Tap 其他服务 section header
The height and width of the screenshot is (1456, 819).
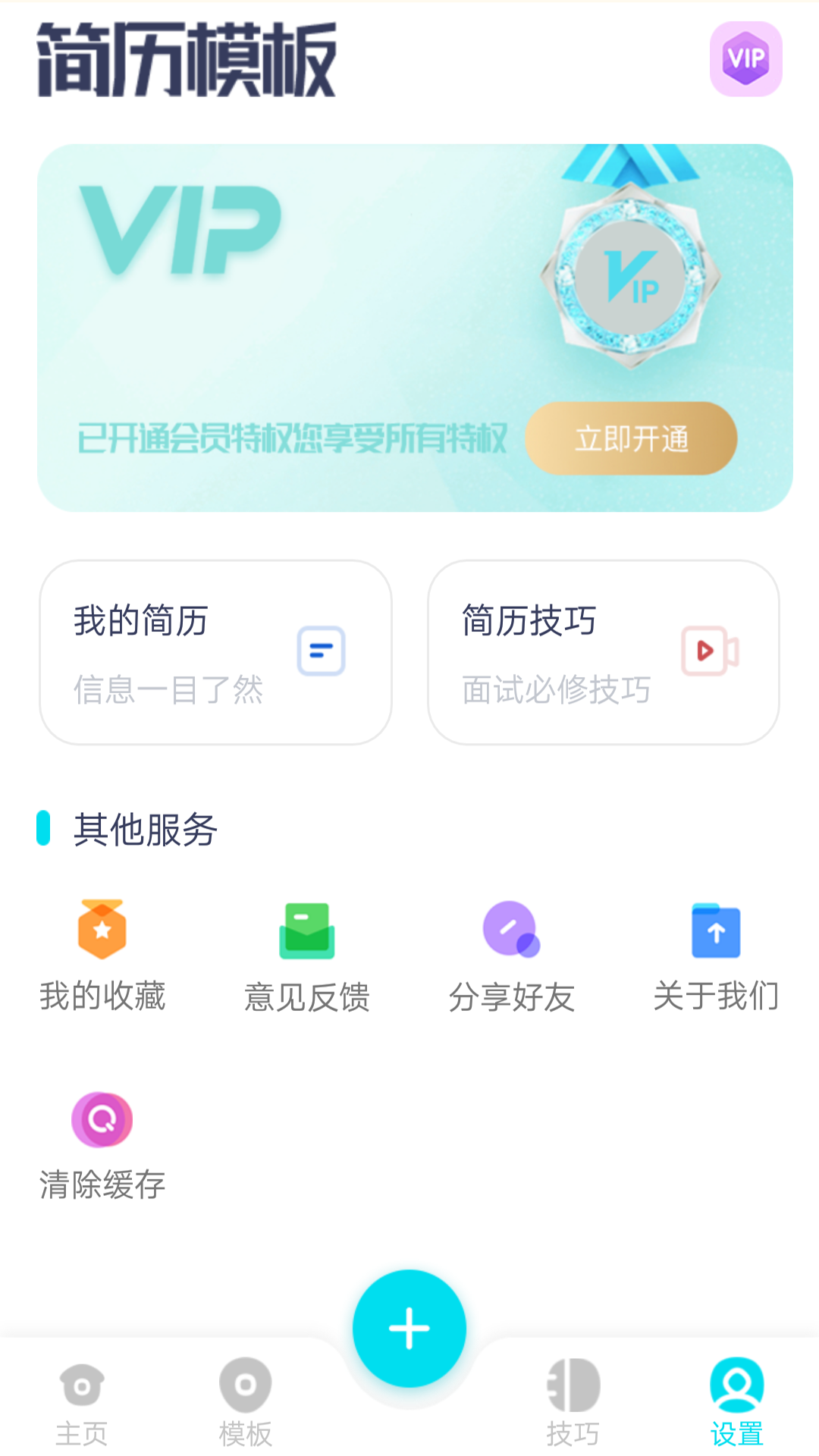click(146, 830)
